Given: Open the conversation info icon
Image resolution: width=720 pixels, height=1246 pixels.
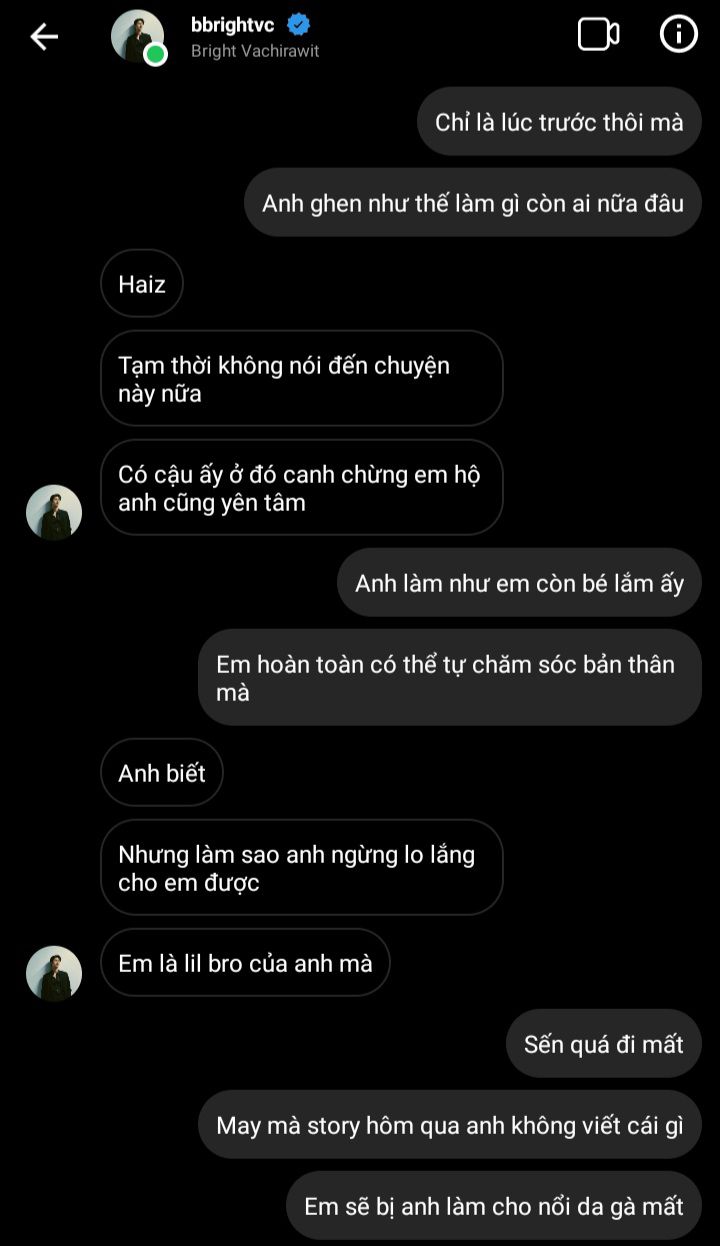Looking at the screenshot, I should tap(679, 35).
